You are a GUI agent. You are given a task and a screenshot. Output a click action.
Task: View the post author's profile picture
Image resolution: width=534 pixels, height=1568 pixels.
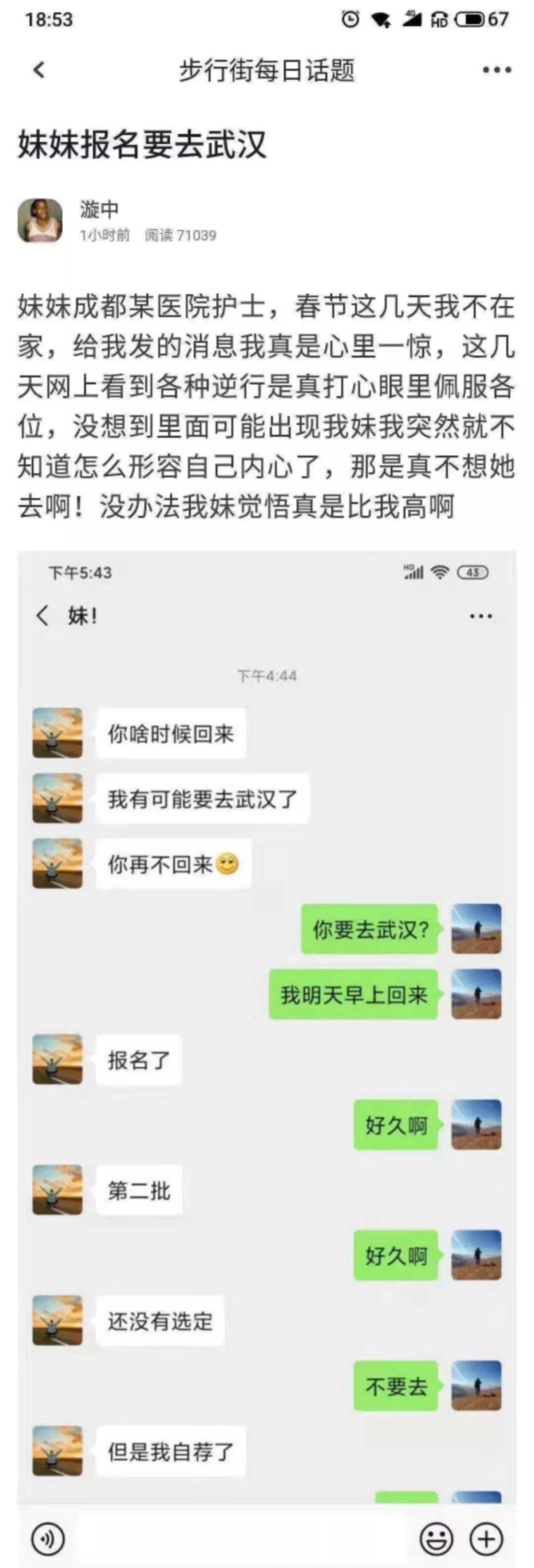click(40, 221)
